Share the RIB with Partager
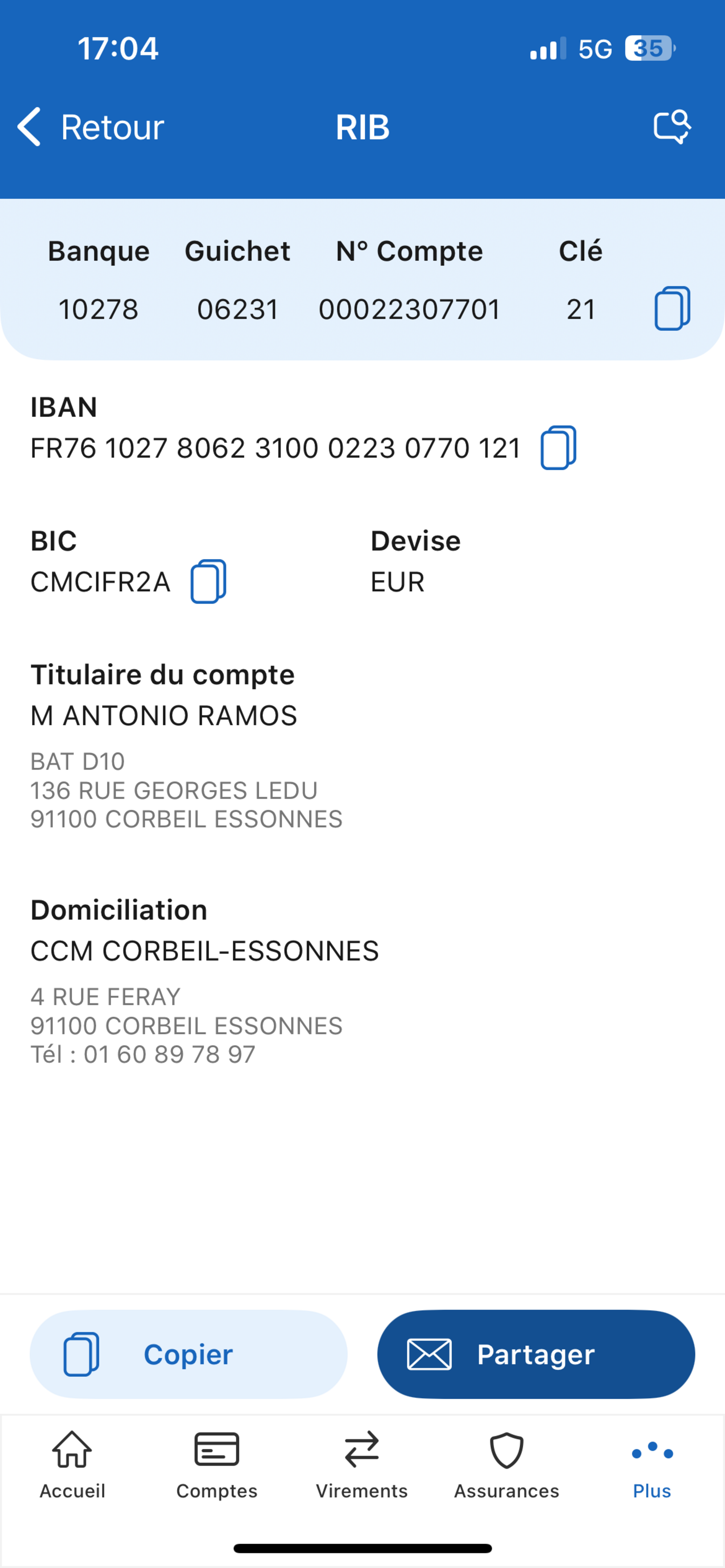725x1568 pixels. click(x=535, y=1354)
